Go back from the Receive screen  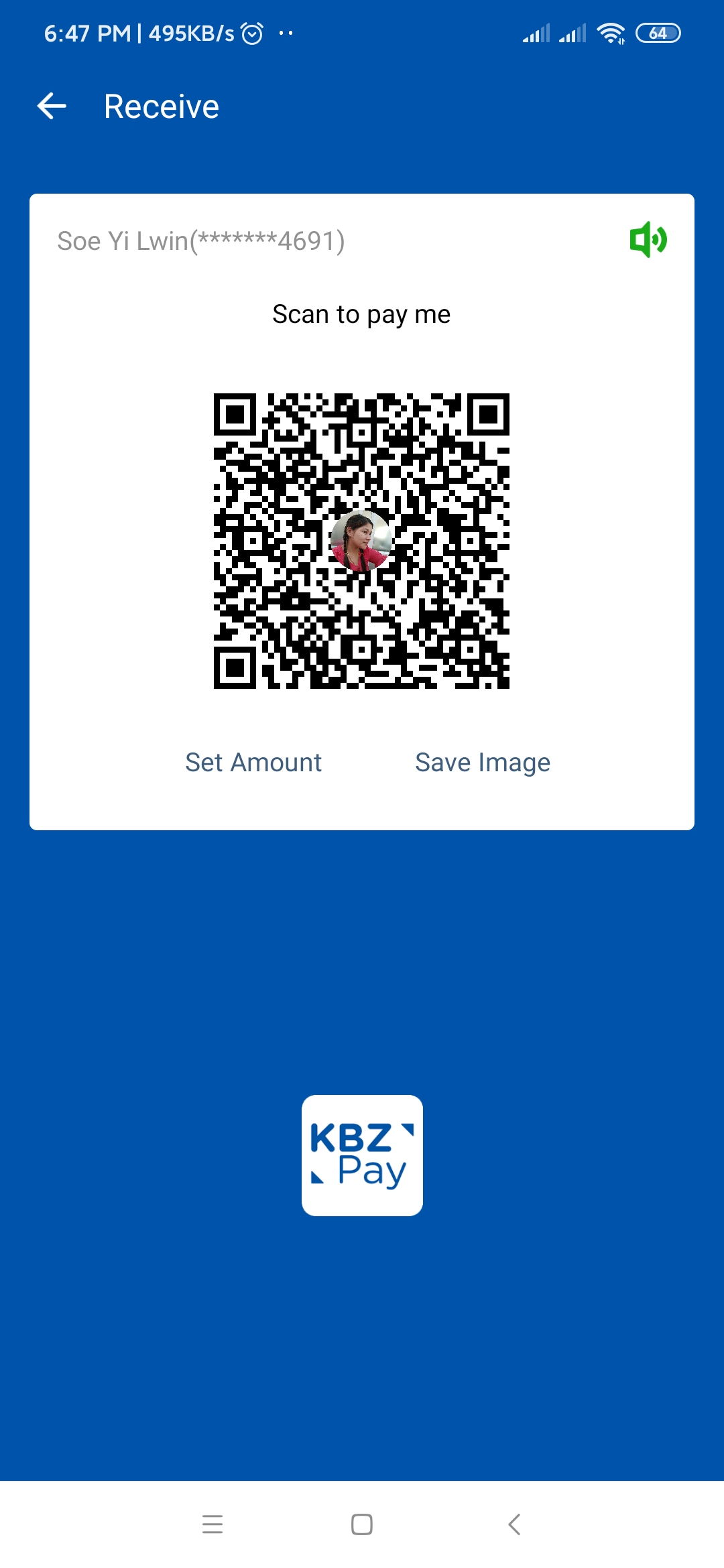[x=52, y=107]
